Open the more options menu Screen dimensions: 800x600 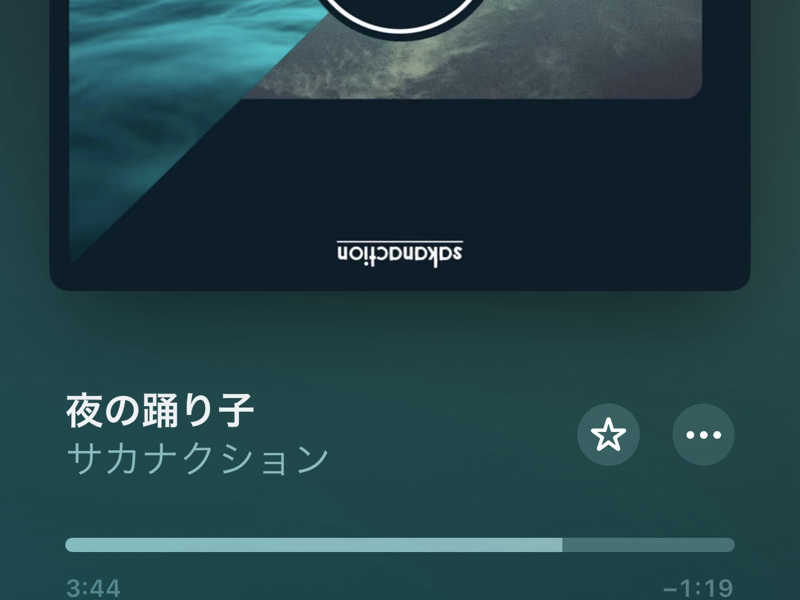point(703,434)
